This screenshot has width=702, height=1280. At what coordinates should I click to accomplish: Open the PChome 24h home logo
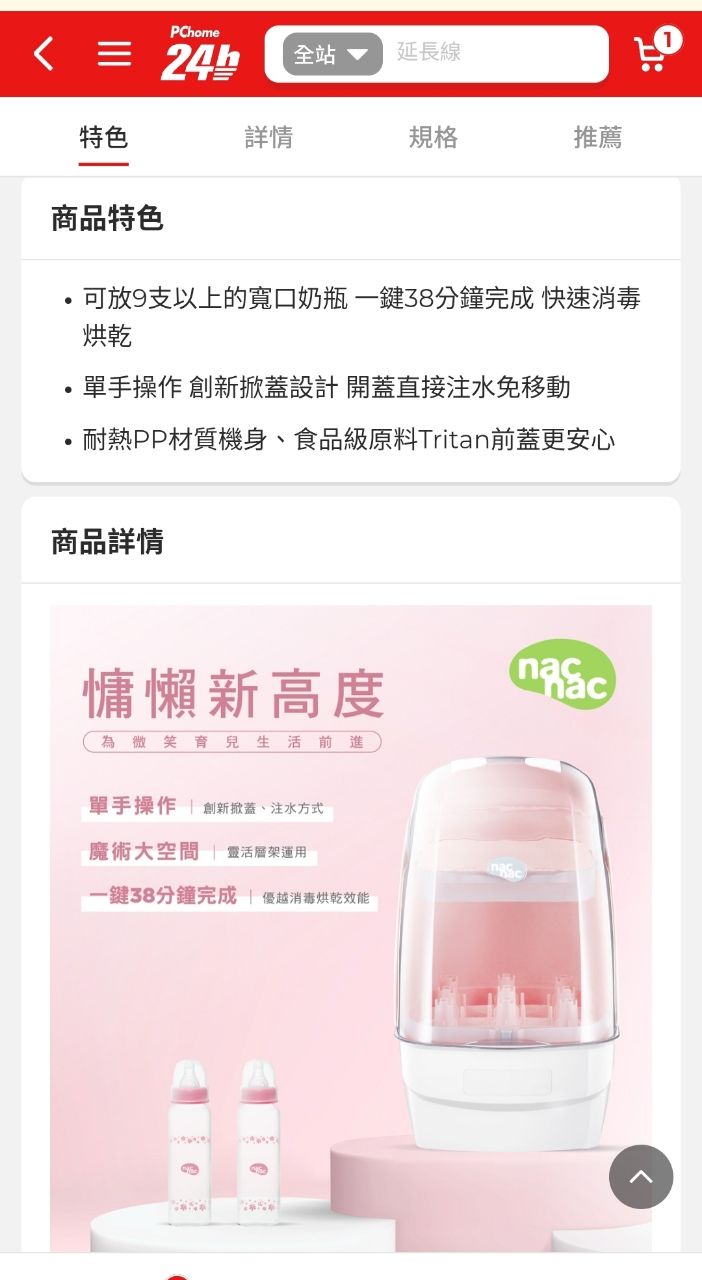(x=200, y=55)
